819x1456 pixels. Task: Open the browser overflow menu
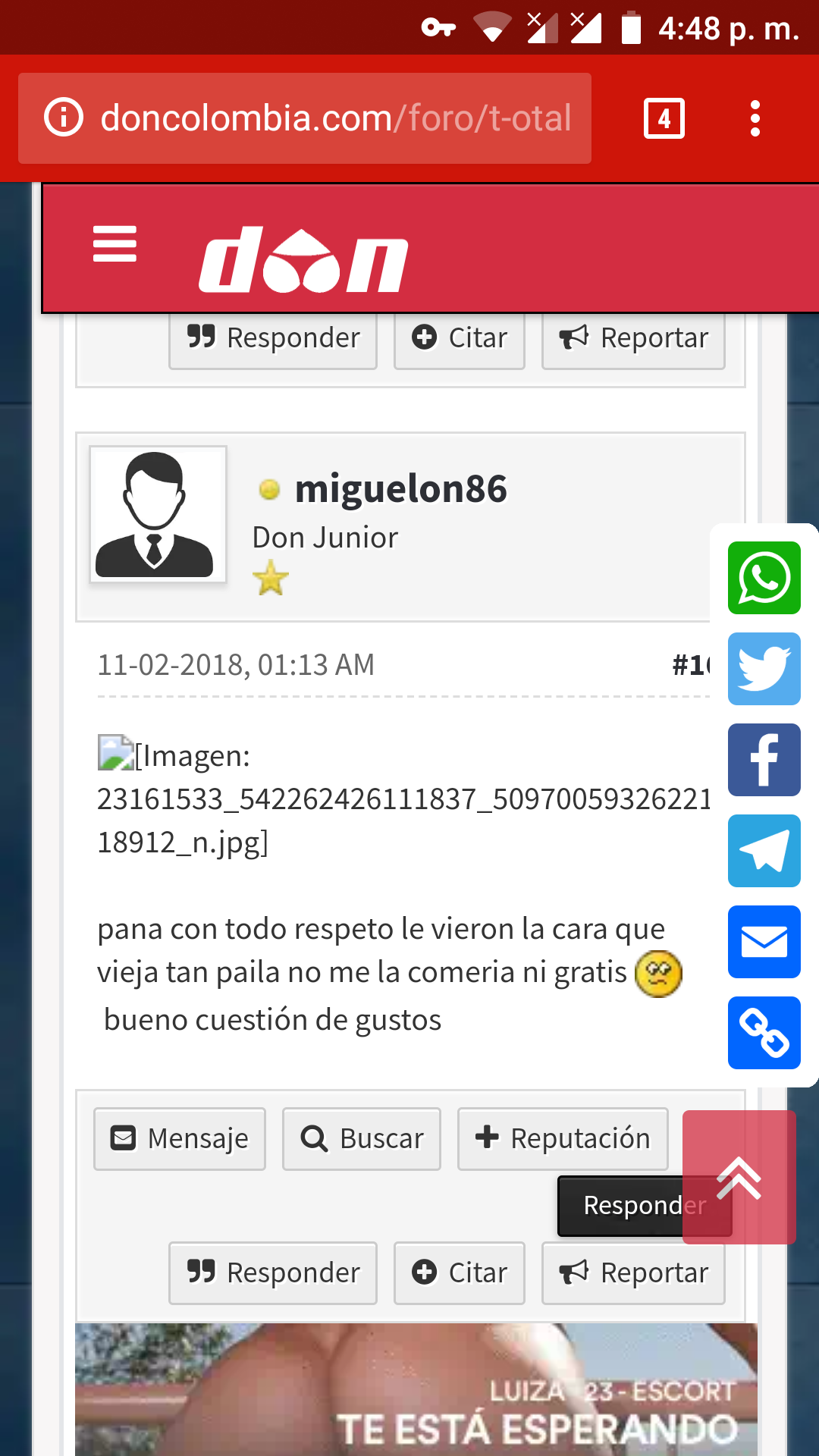[754, 118]
